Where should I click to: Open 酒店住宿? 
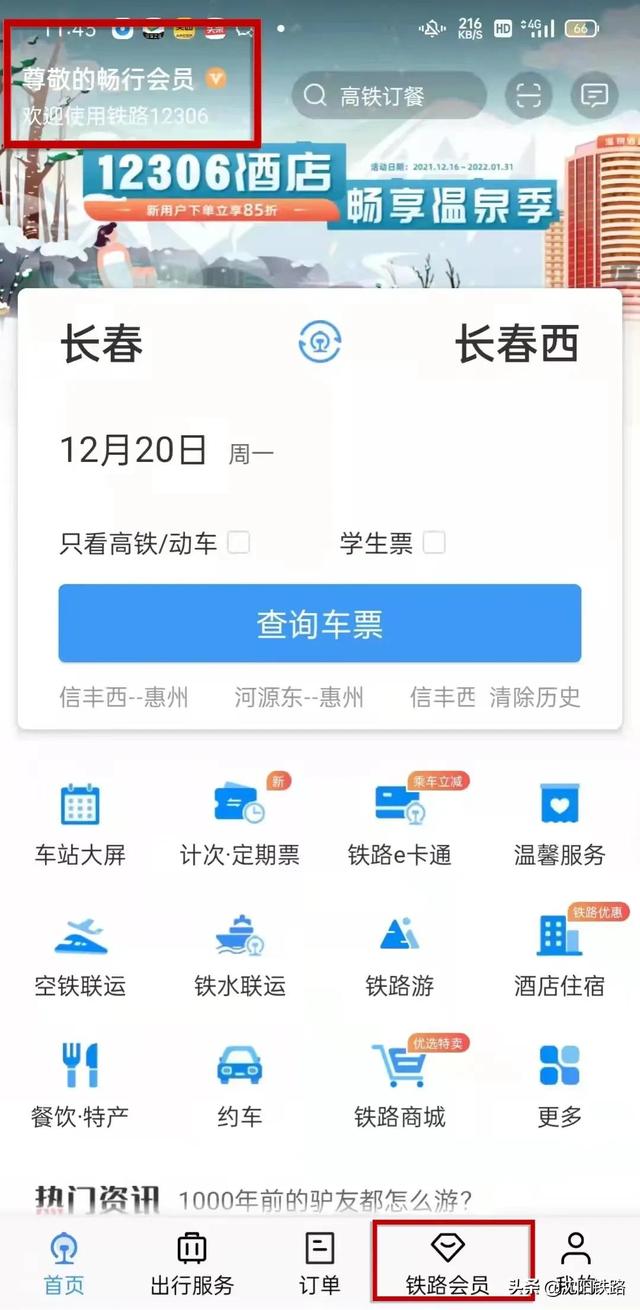559,952
